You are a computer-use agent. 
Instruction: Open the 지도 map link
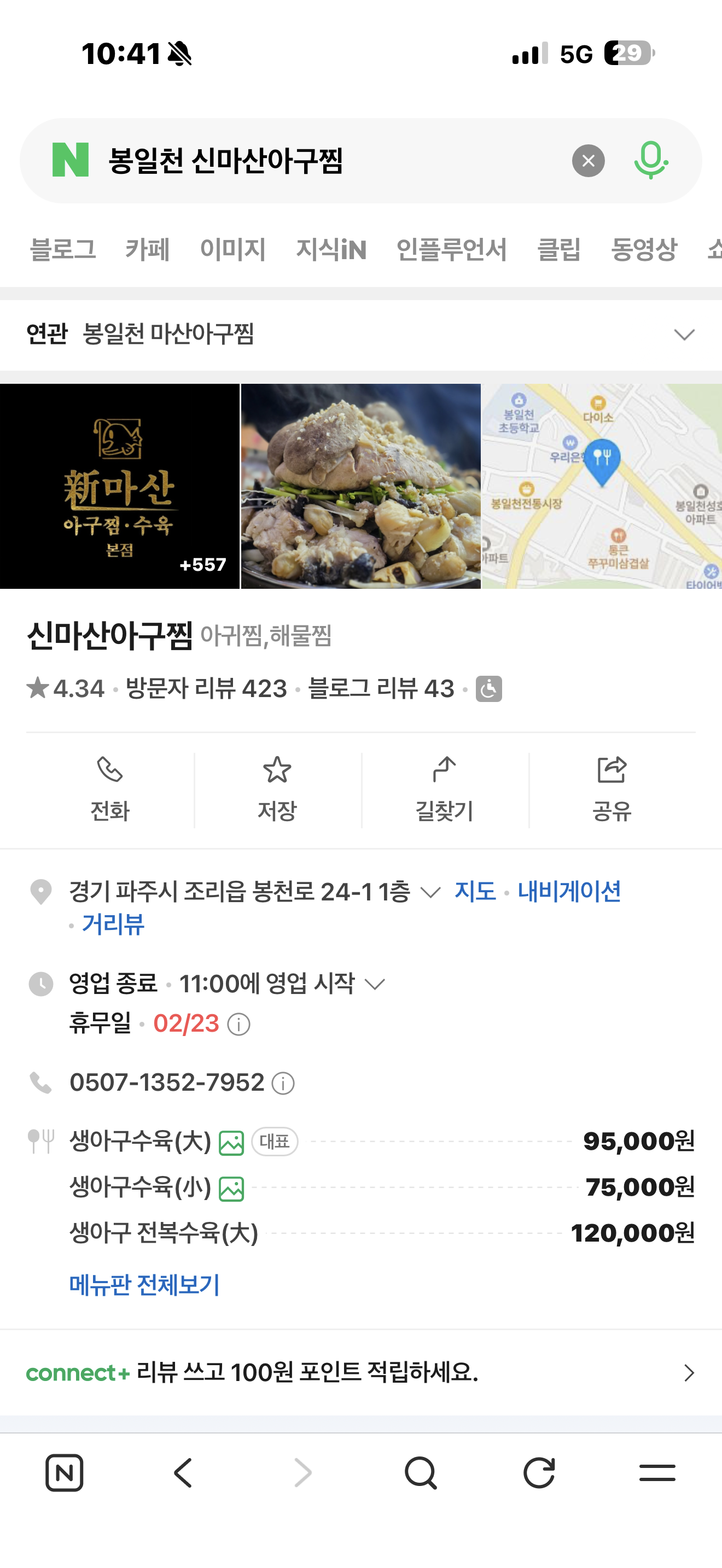point(475,892)
